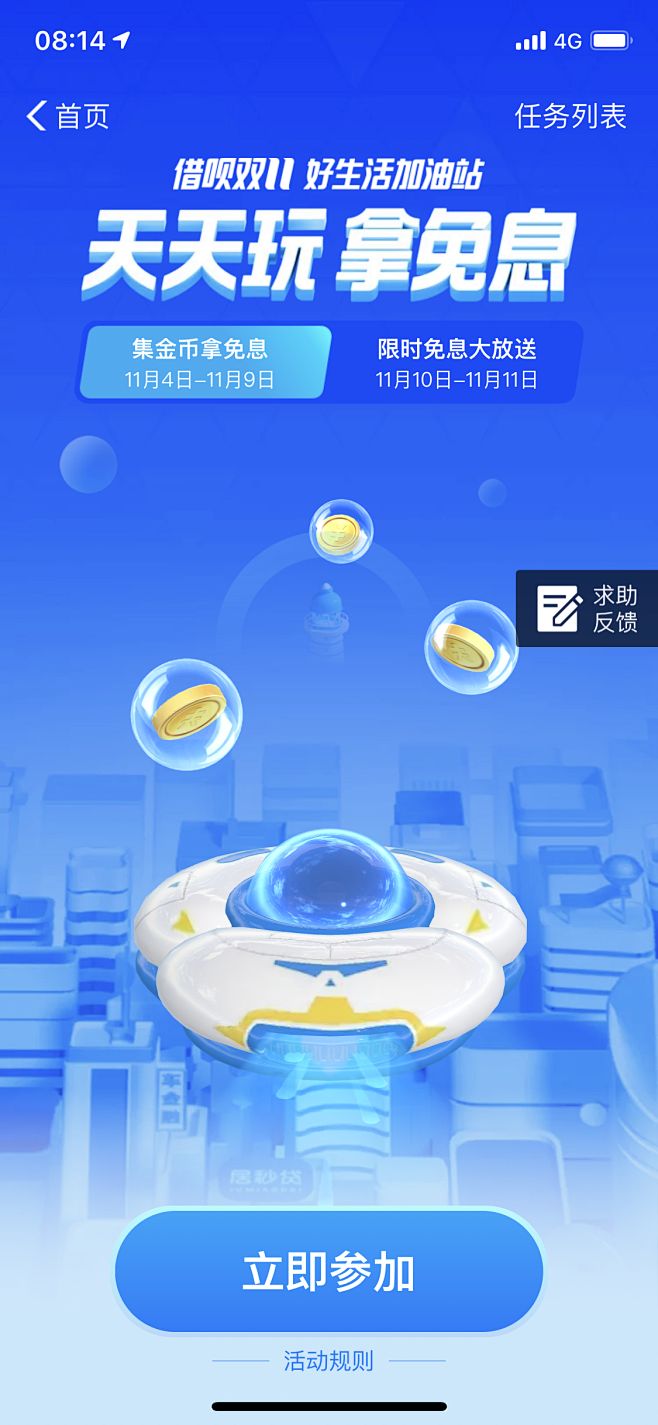Go back to 首页
This screenshot has width=658, height=1425.
coord(67,116)
